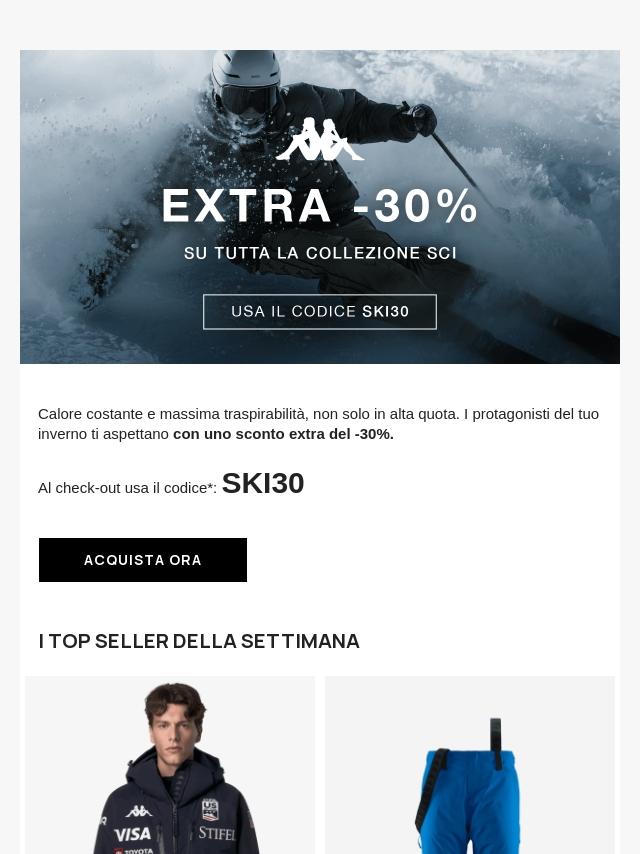The height and width of the screenshot is (854, 640).
Task: Open the navy ski jacket product card
Action: coord(170,766)
